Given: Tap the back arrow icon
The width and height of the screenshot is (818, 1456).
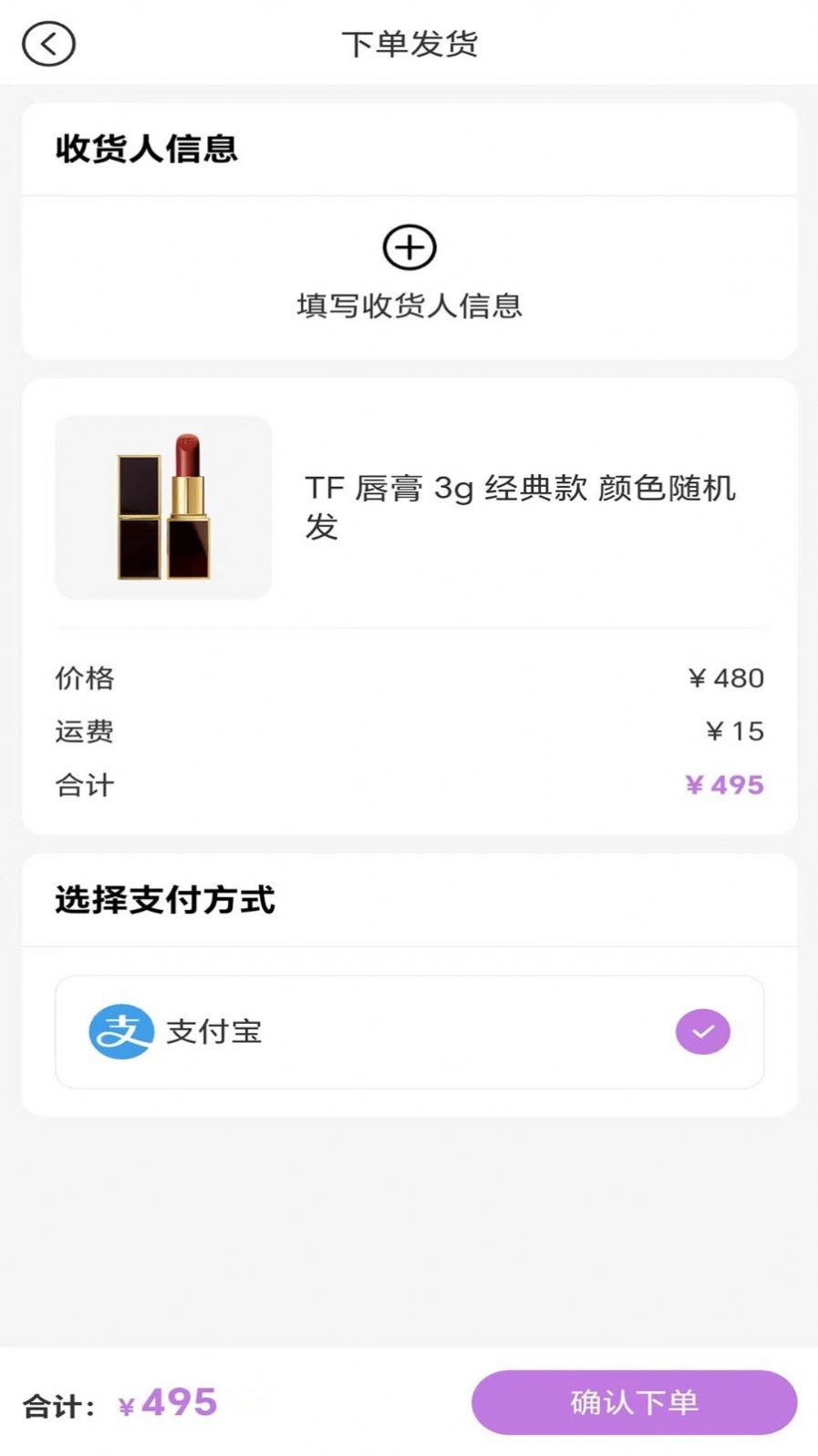Looking at the screenshot, I should (x=49, y=43).
